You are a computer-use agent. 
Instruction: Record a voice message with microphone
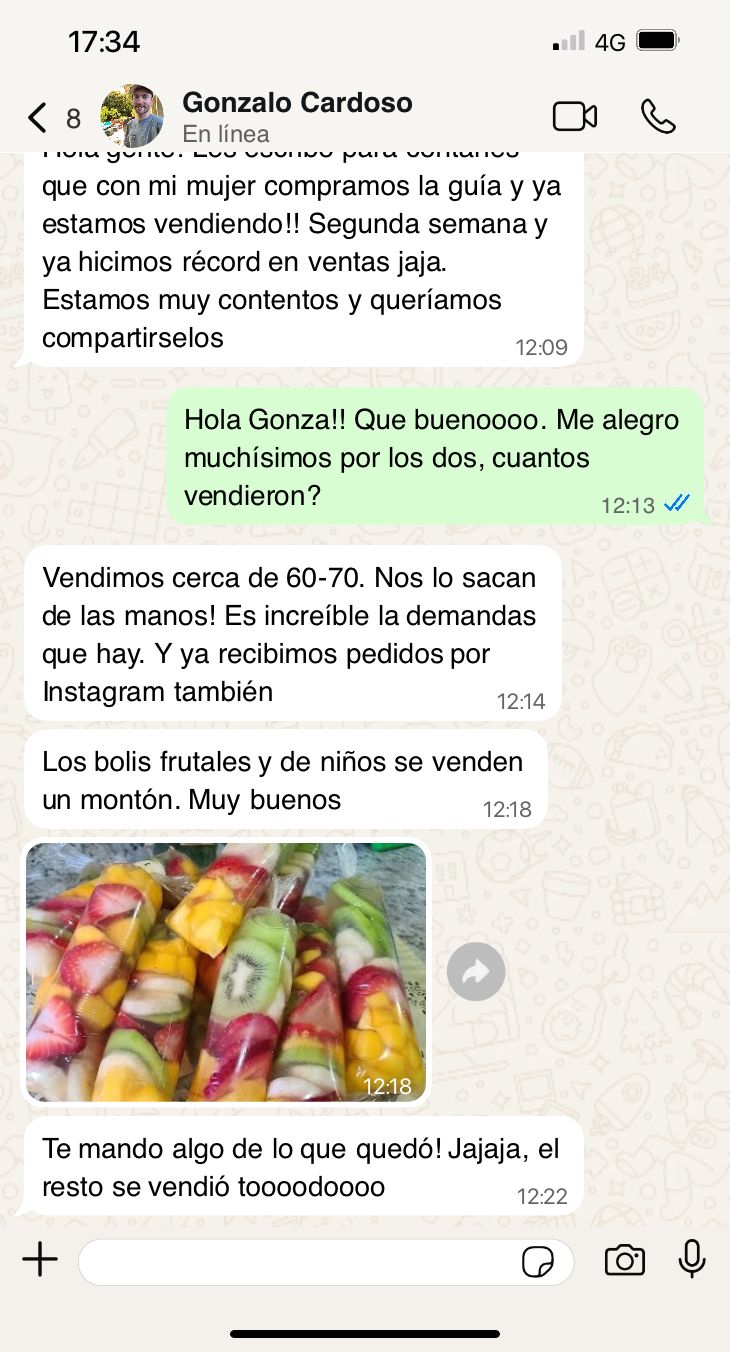692,1260
